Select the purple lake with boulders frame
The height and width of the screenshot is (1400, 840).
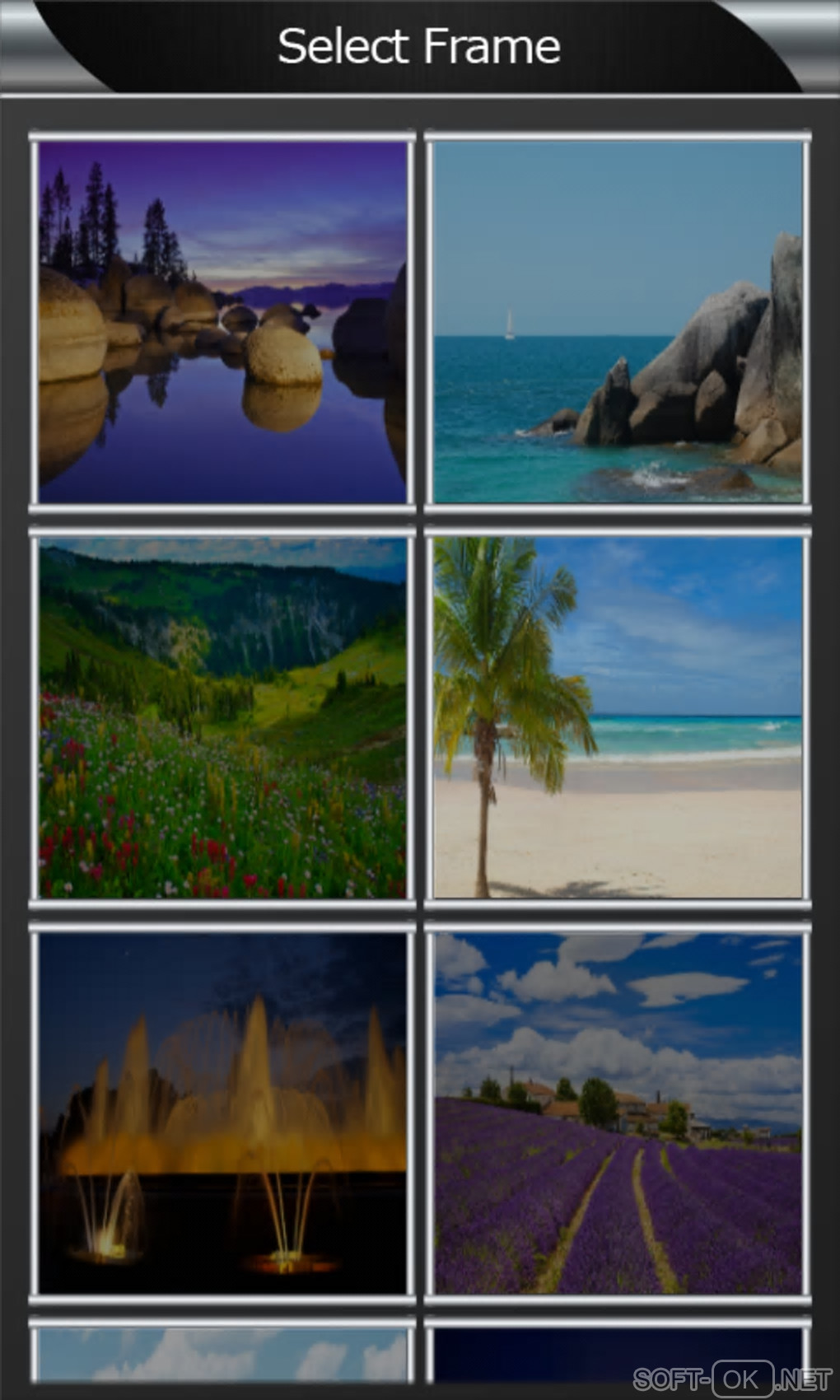222,322
